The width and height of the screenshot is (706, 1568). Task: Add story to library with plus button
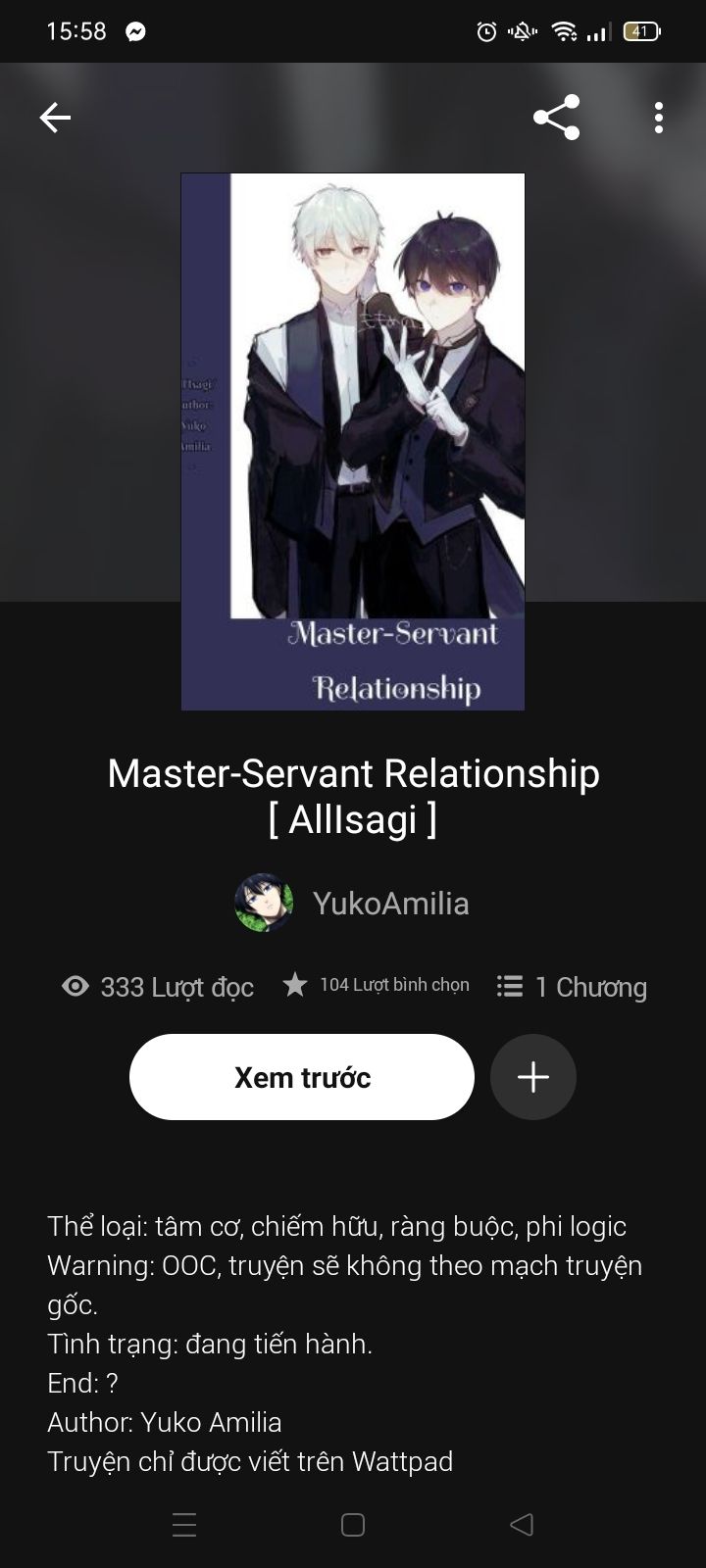pos(533,1077)
